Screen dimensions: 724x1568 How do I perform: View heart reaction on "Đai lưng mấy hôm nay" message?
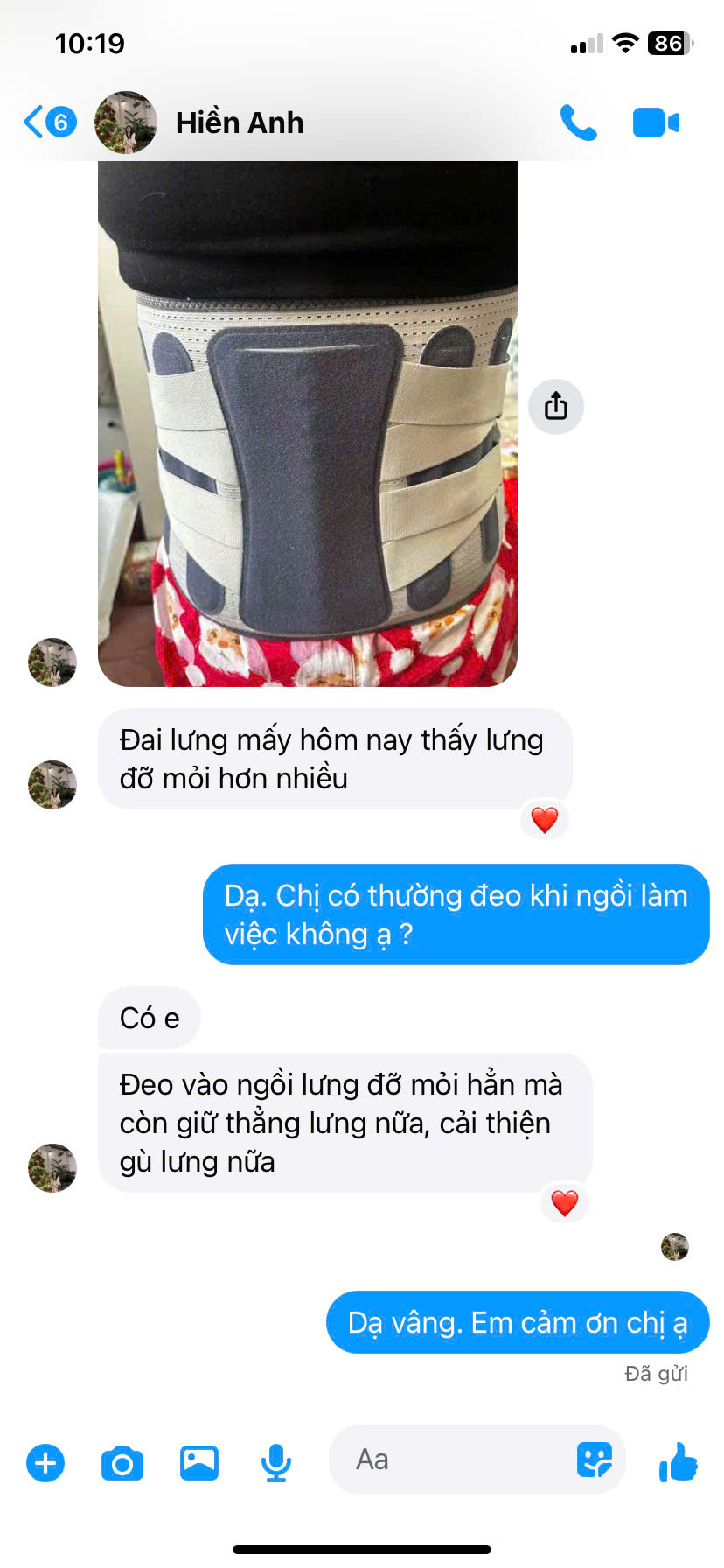click(544, 820)
